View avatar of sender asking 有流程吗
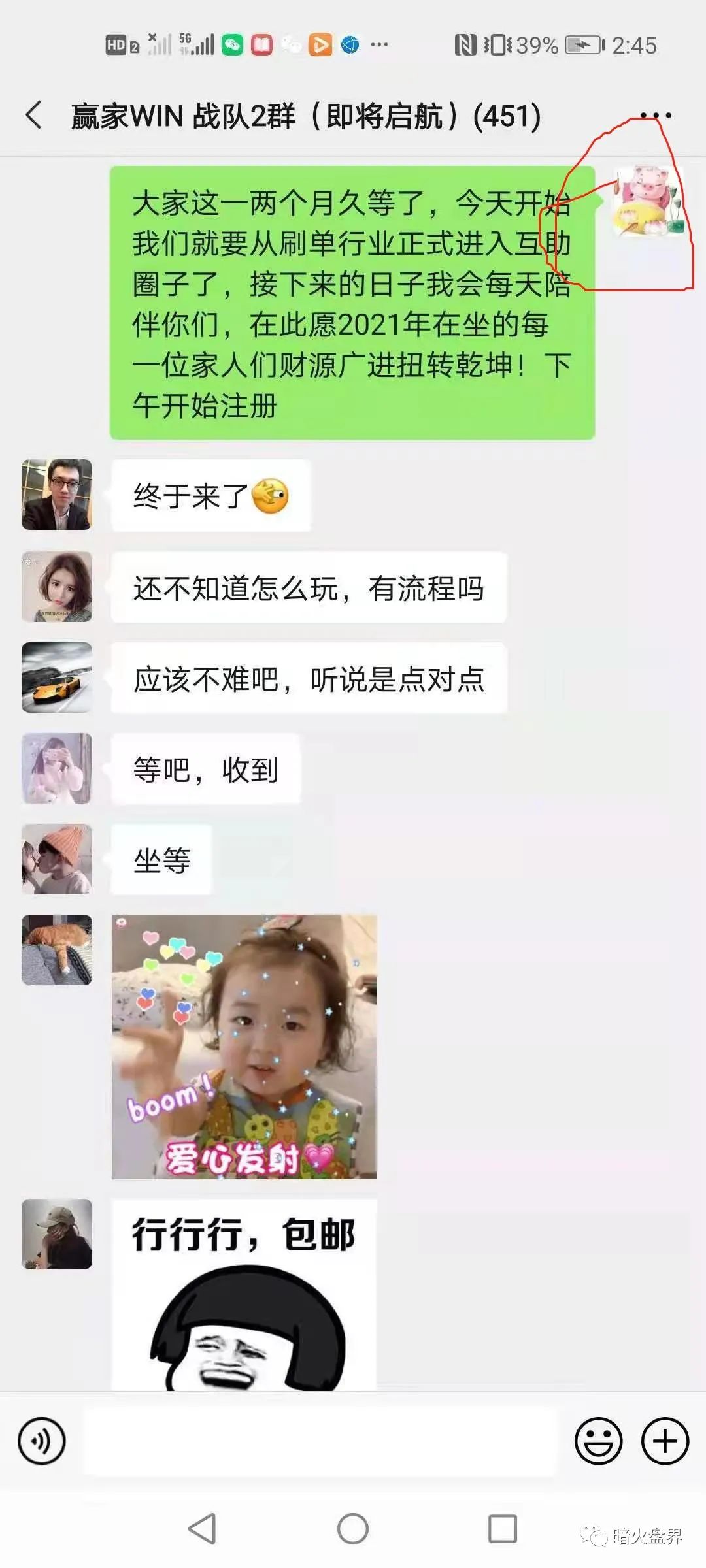 (57, 586)
